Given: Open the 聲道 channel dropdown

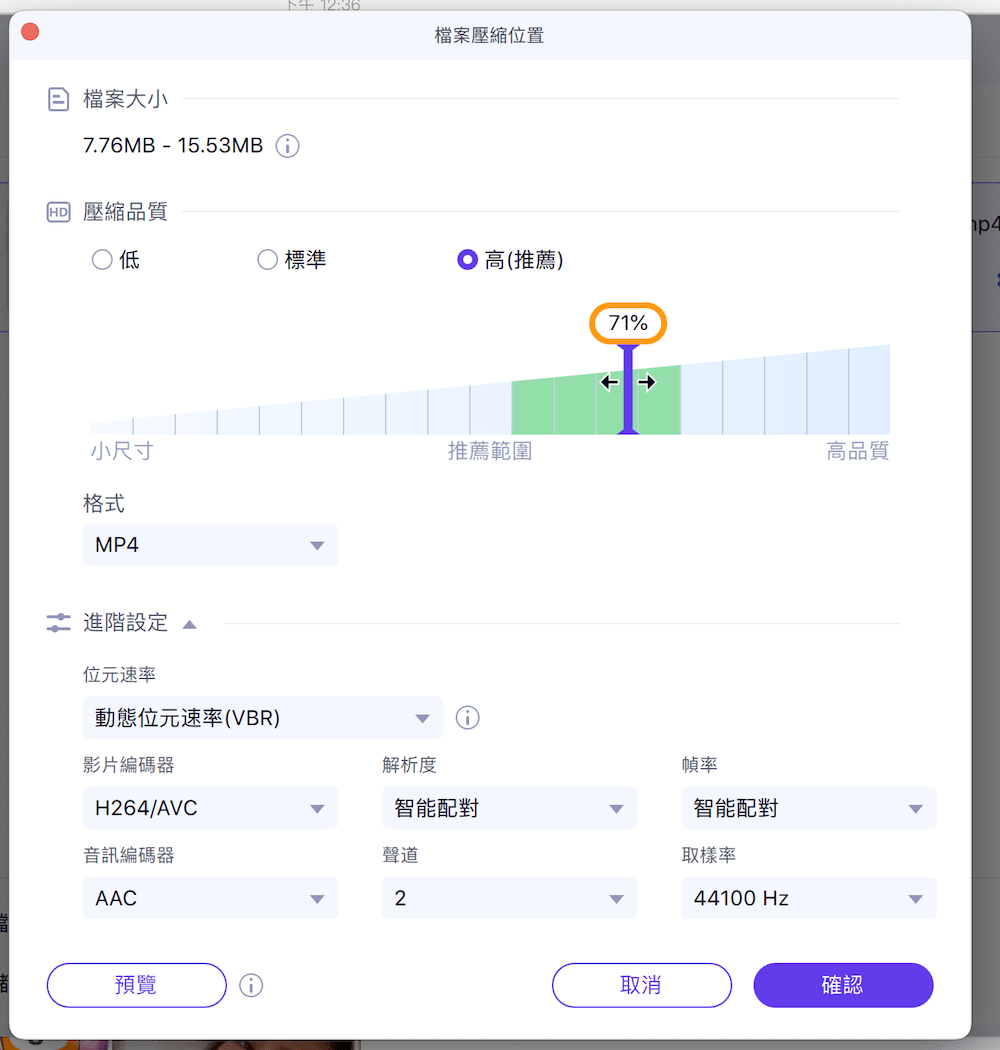Looking at the screenshot, I should [x=509, y=898].
